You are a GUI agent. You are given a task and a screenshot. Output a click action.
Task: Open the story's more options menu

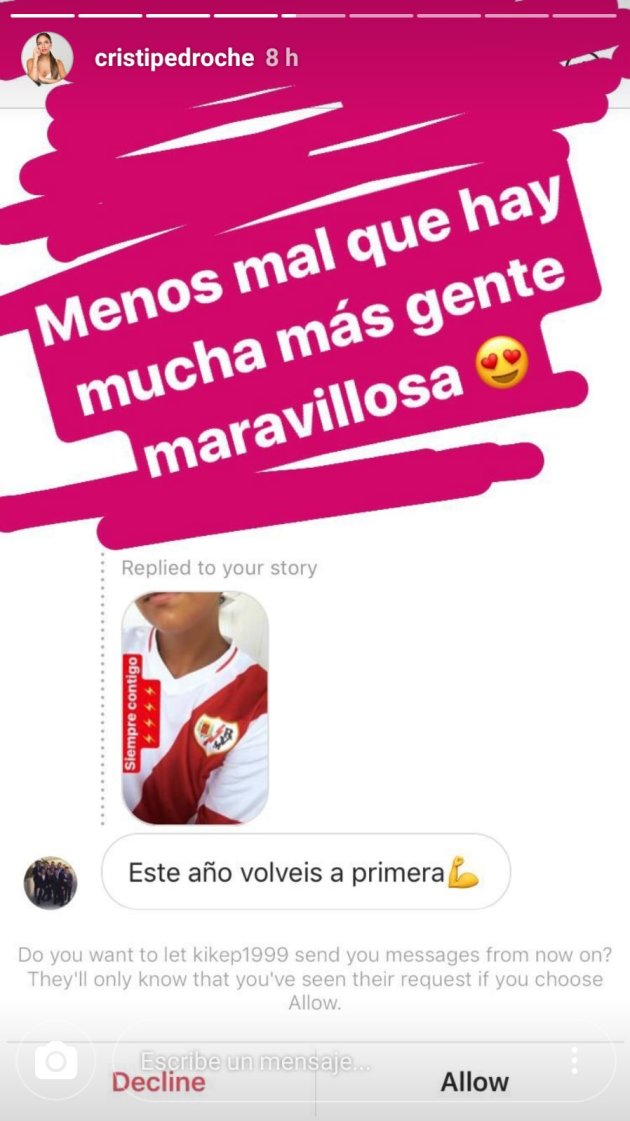coord(574,1060)
